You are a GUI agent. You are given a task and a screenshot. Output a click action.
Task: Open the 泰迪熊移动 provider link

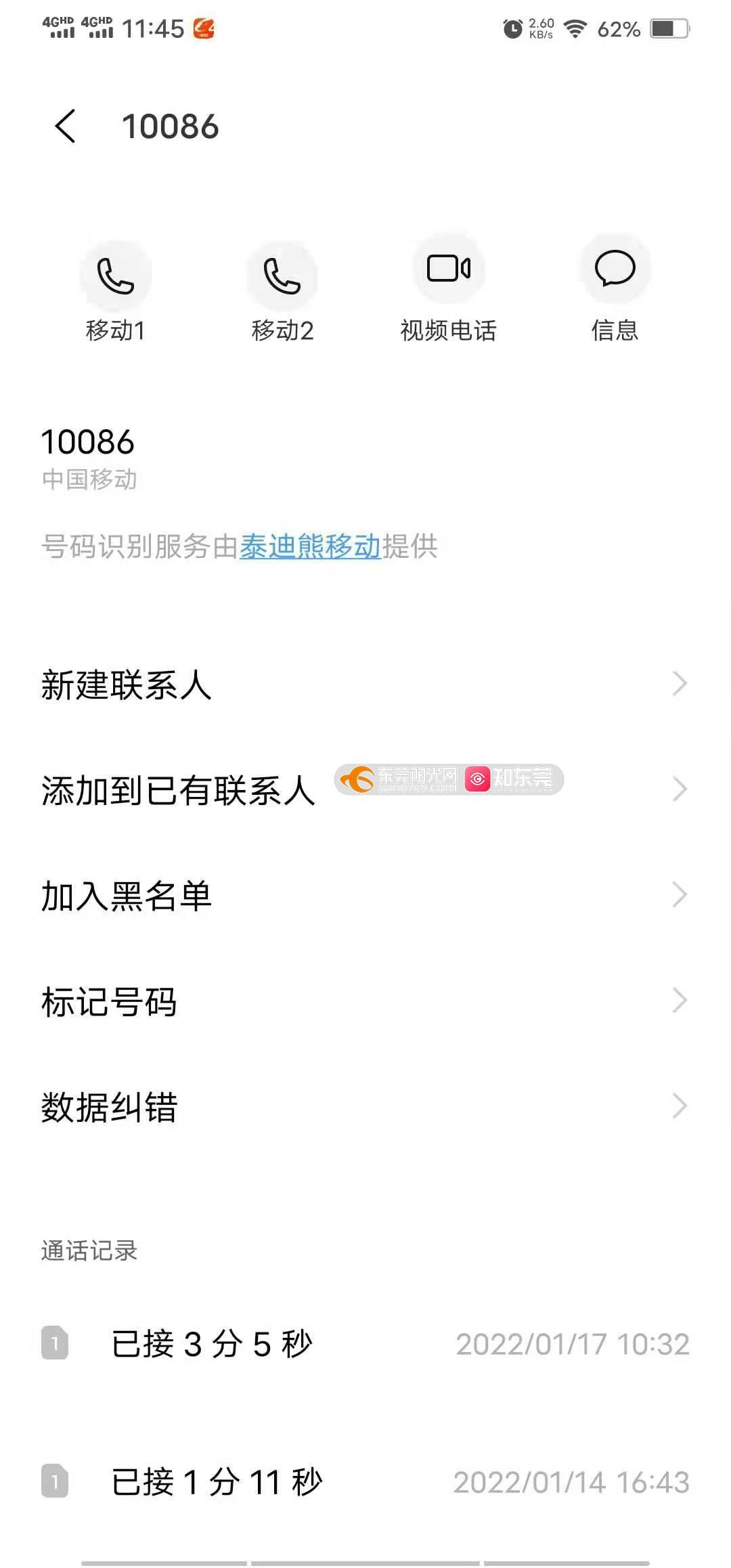(x=310, y=546)
